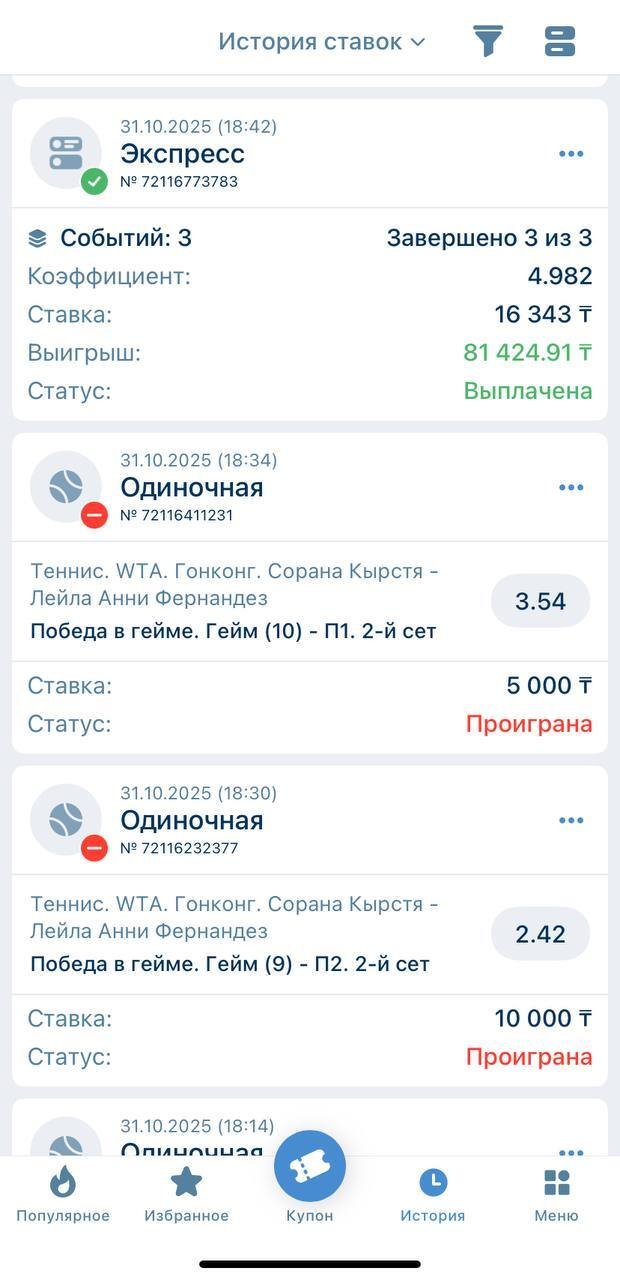Open the bet filter funnel
The width and height of the screenshot is (620, 1280).
coord(488,41)
